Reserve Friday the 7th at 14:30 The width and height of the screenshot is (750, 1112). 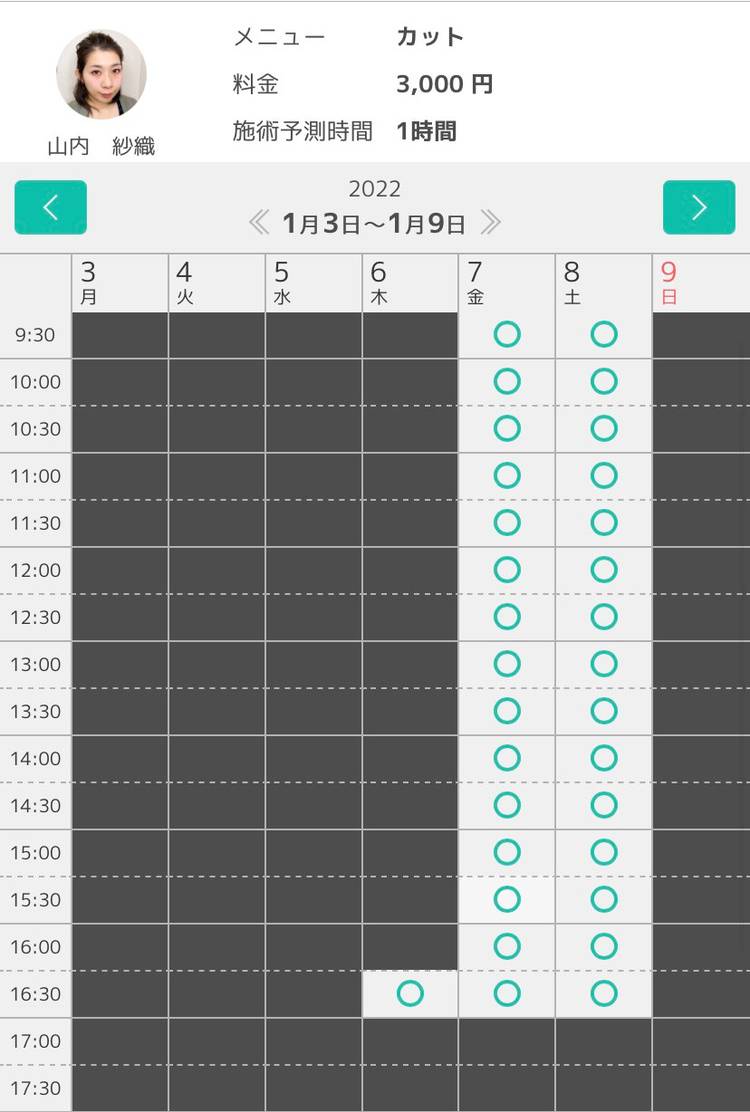coord(507,805)
